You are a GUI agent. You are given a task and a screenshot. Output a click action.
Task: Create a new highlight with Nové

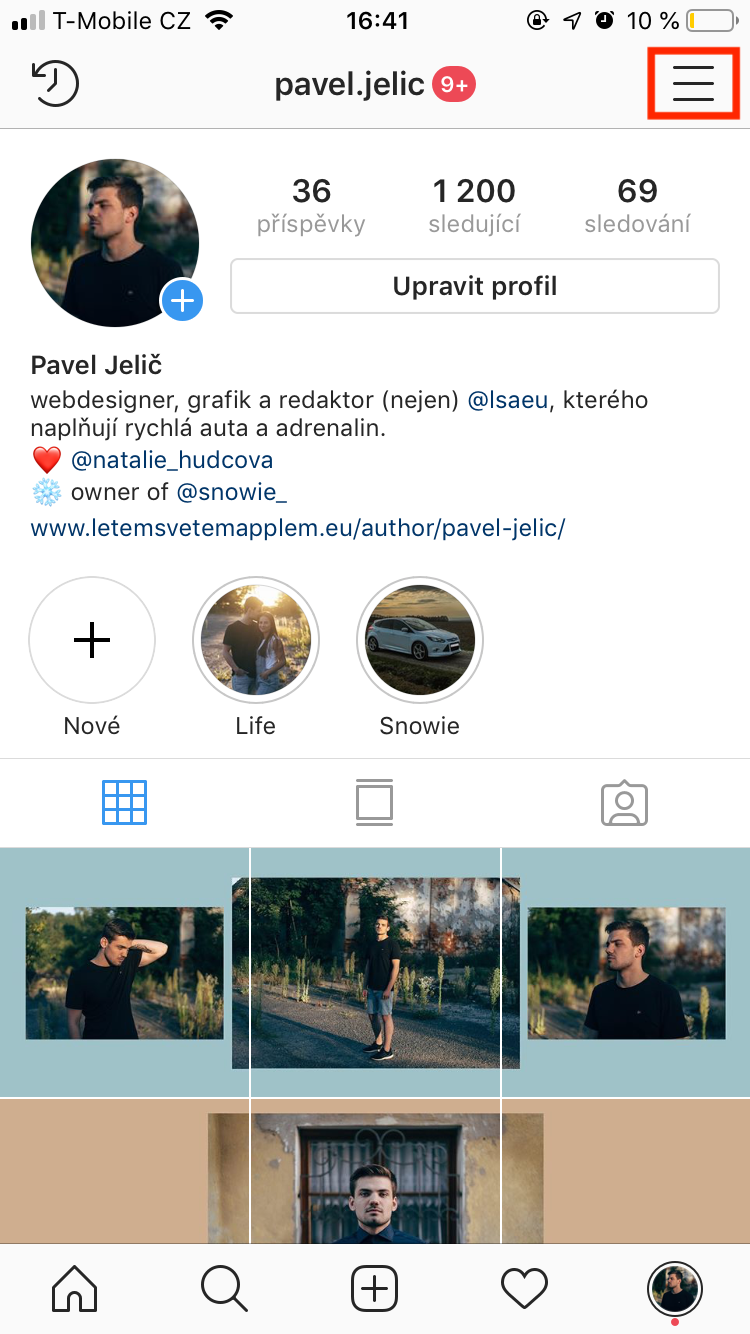[92, 640]
